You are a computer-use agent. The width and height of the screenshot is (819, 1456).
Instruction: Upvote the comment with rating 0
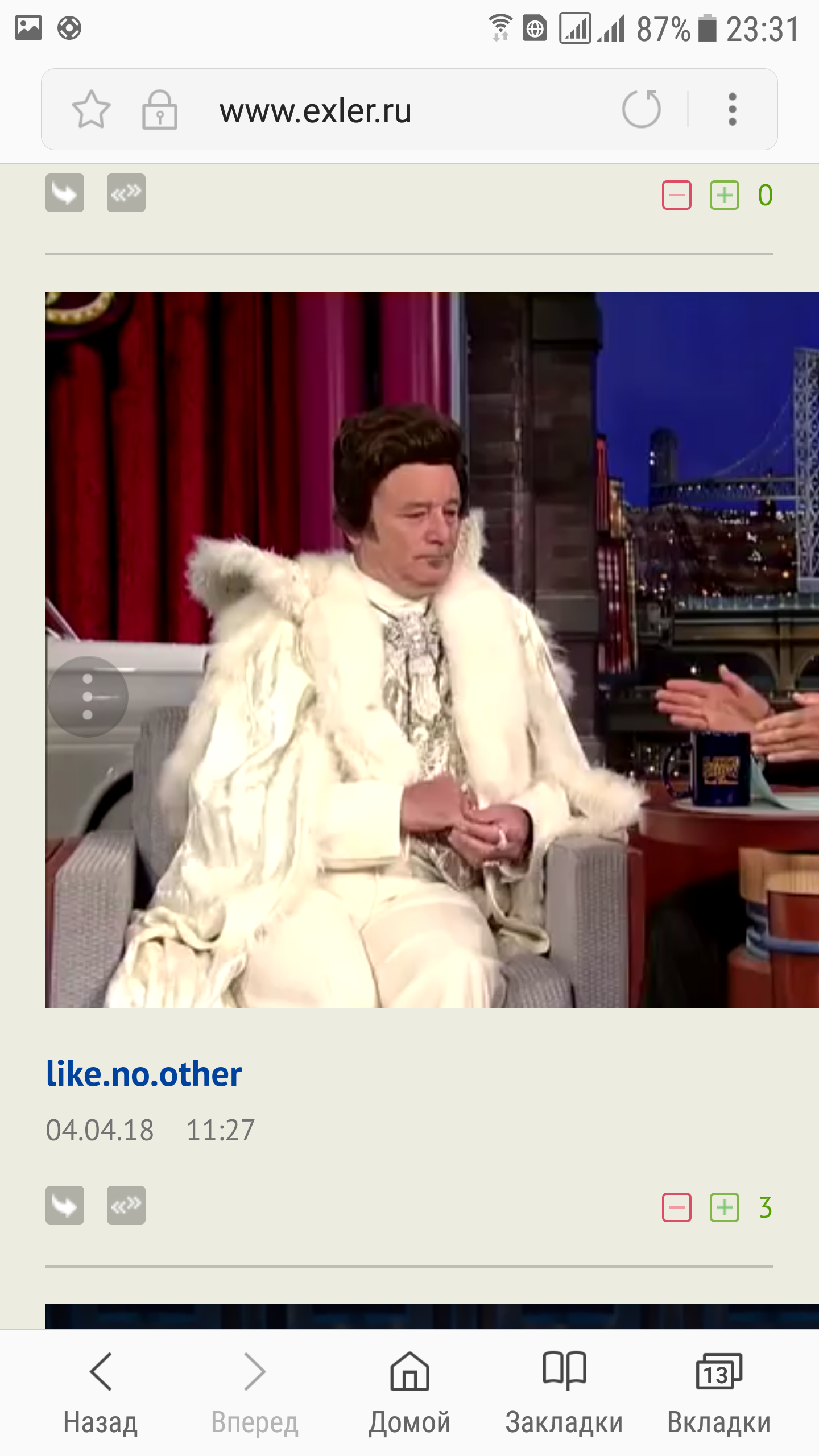(725, 195)
